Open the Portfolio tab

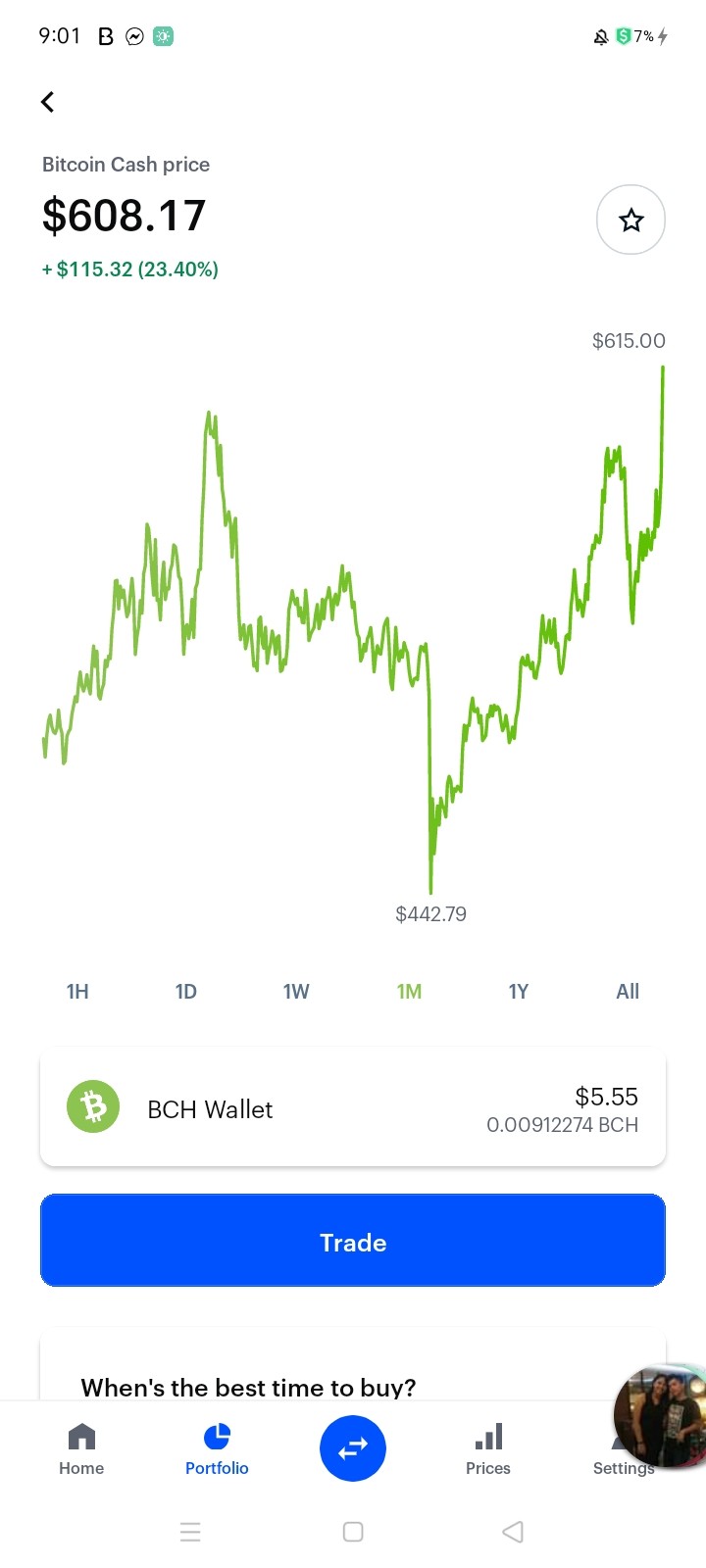tap(217, 1449)
